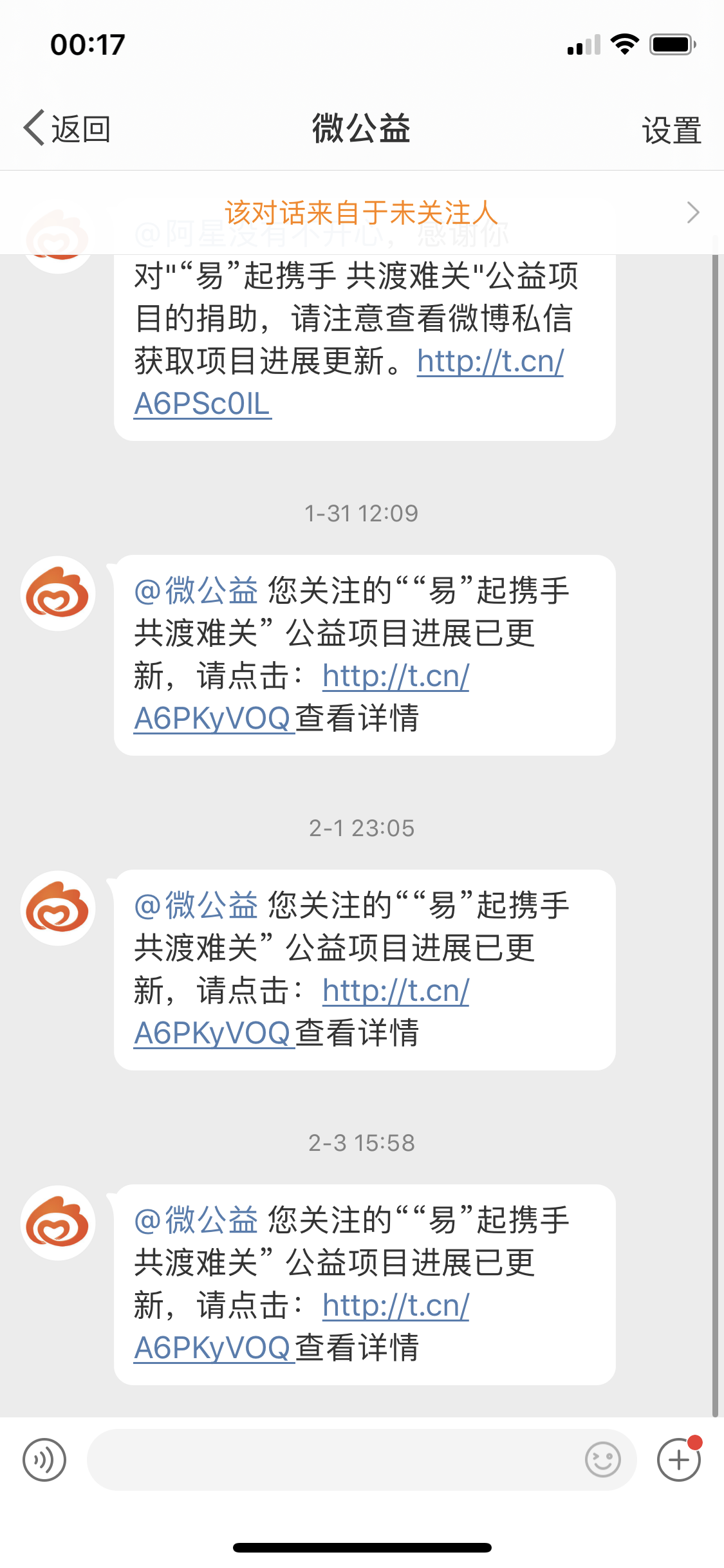Switch to voice message input
The width and height of the screenshot is (724, 1568).
[44, 1460]
